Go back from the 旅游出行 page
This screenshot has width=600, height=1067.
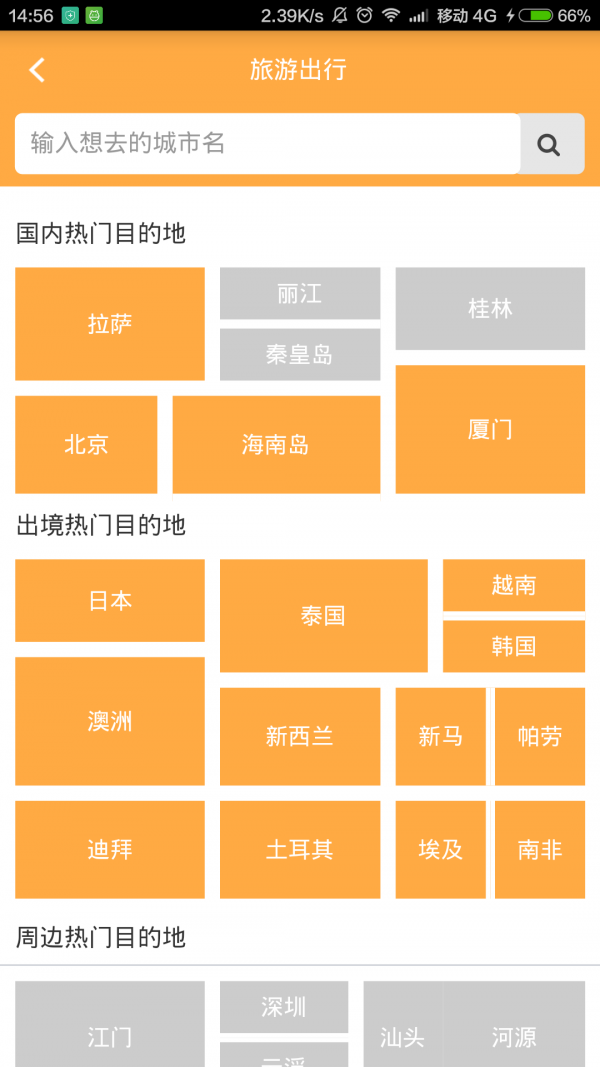(x=37, y=70)
